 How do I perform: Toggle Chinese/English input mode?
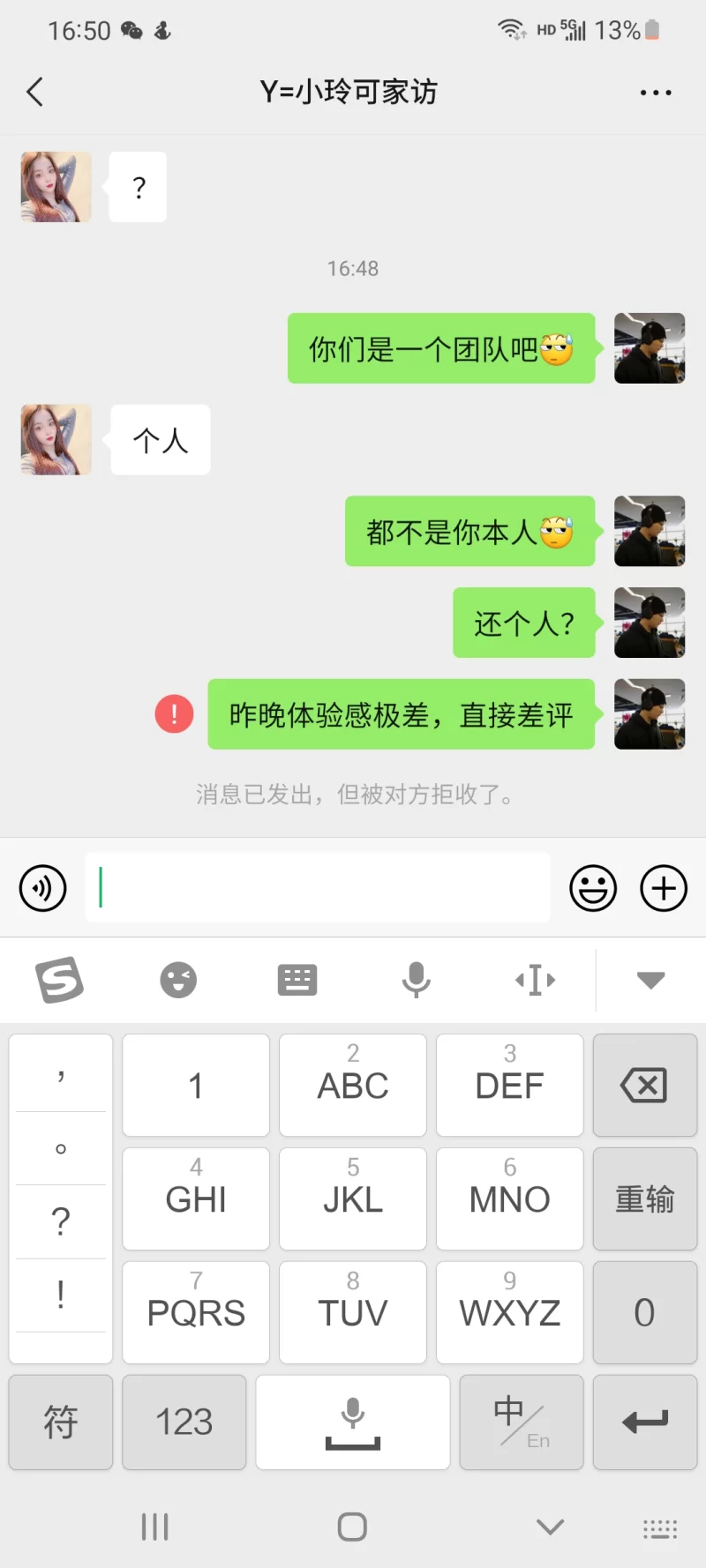click(x=521, y=1422)
